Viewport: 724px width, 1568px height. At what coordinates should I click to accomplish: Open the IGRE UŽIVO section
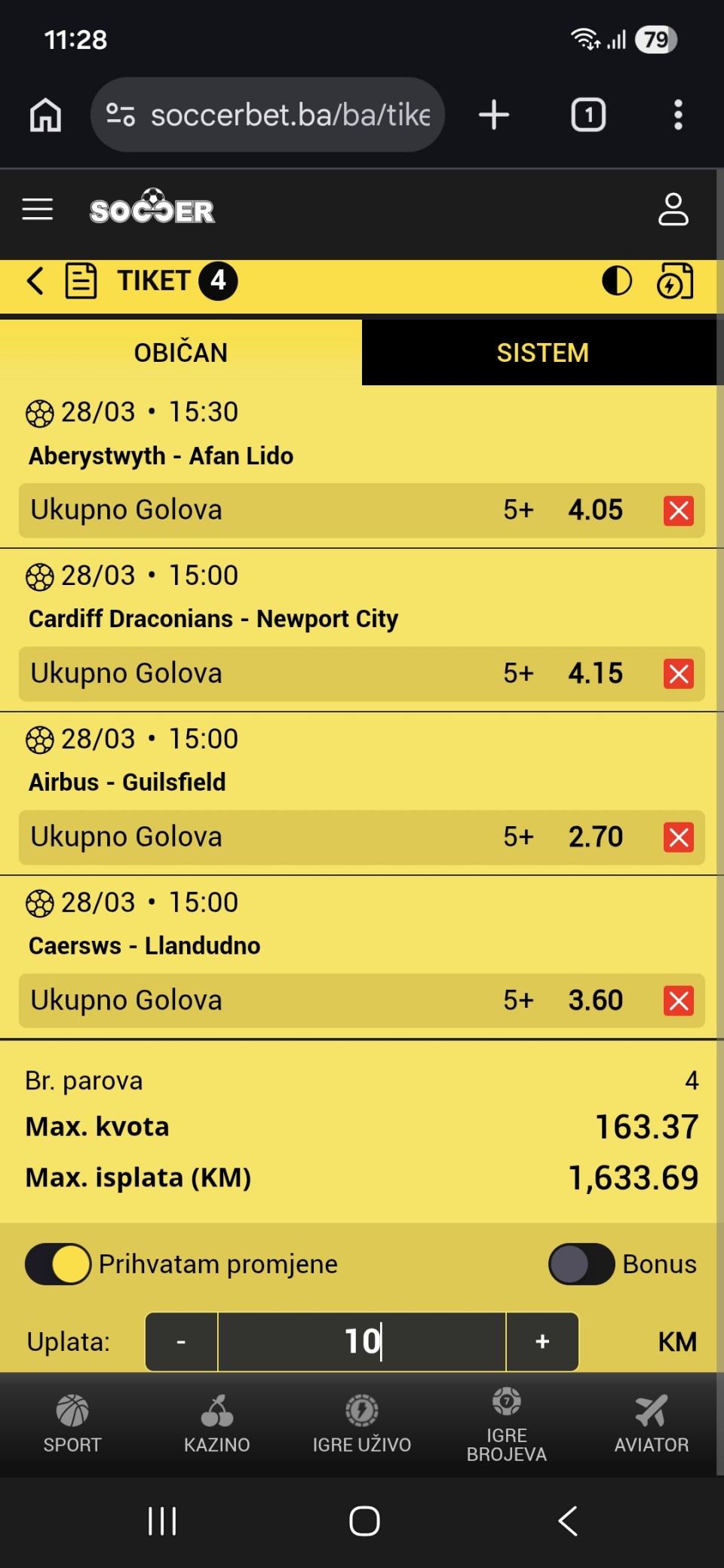click(362, 1423)
